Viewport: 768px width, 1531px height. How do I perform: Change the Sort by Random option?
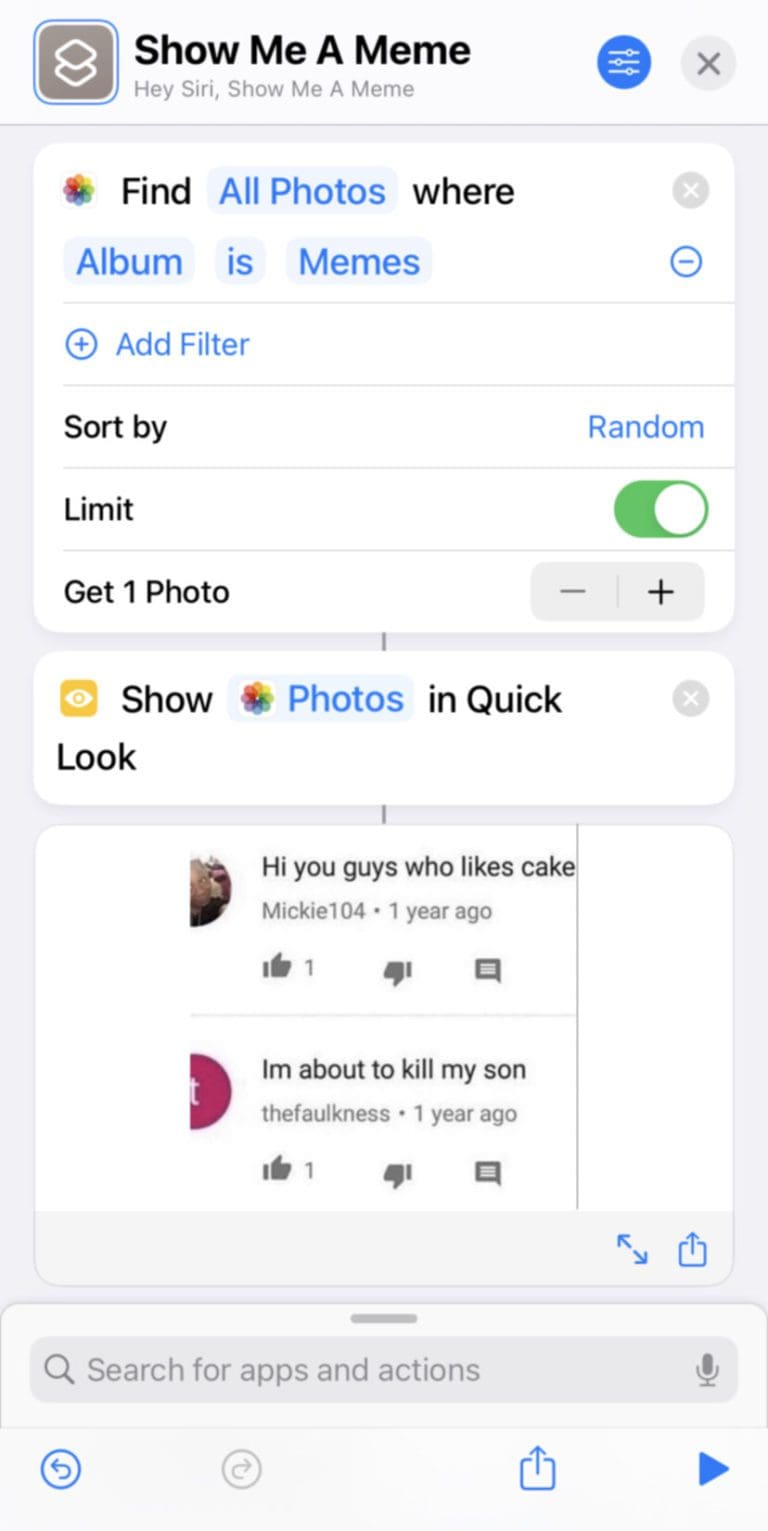coord(645,427)
